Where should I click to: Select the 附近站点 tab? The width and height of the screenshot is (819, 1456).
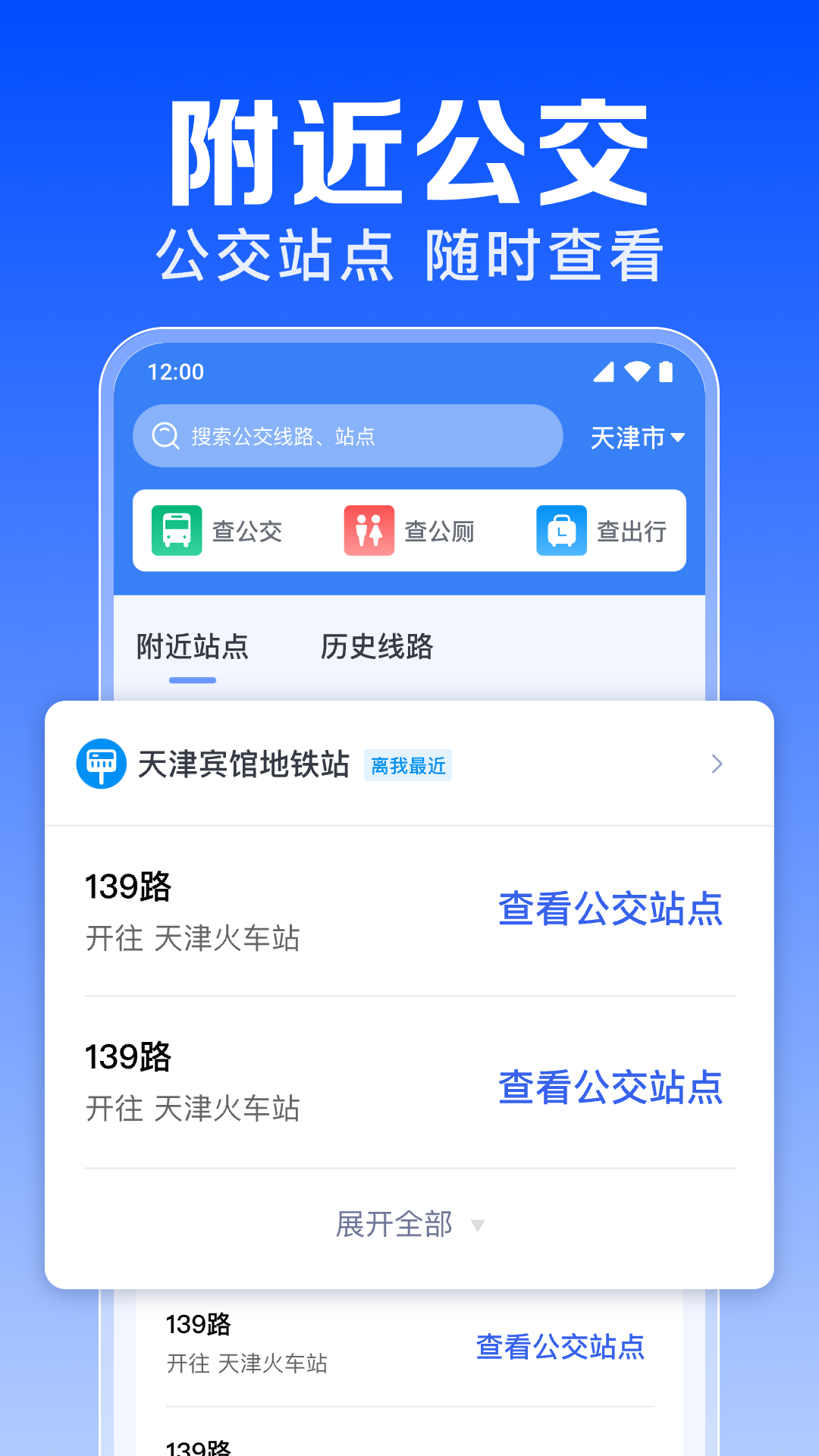point(191,647)
